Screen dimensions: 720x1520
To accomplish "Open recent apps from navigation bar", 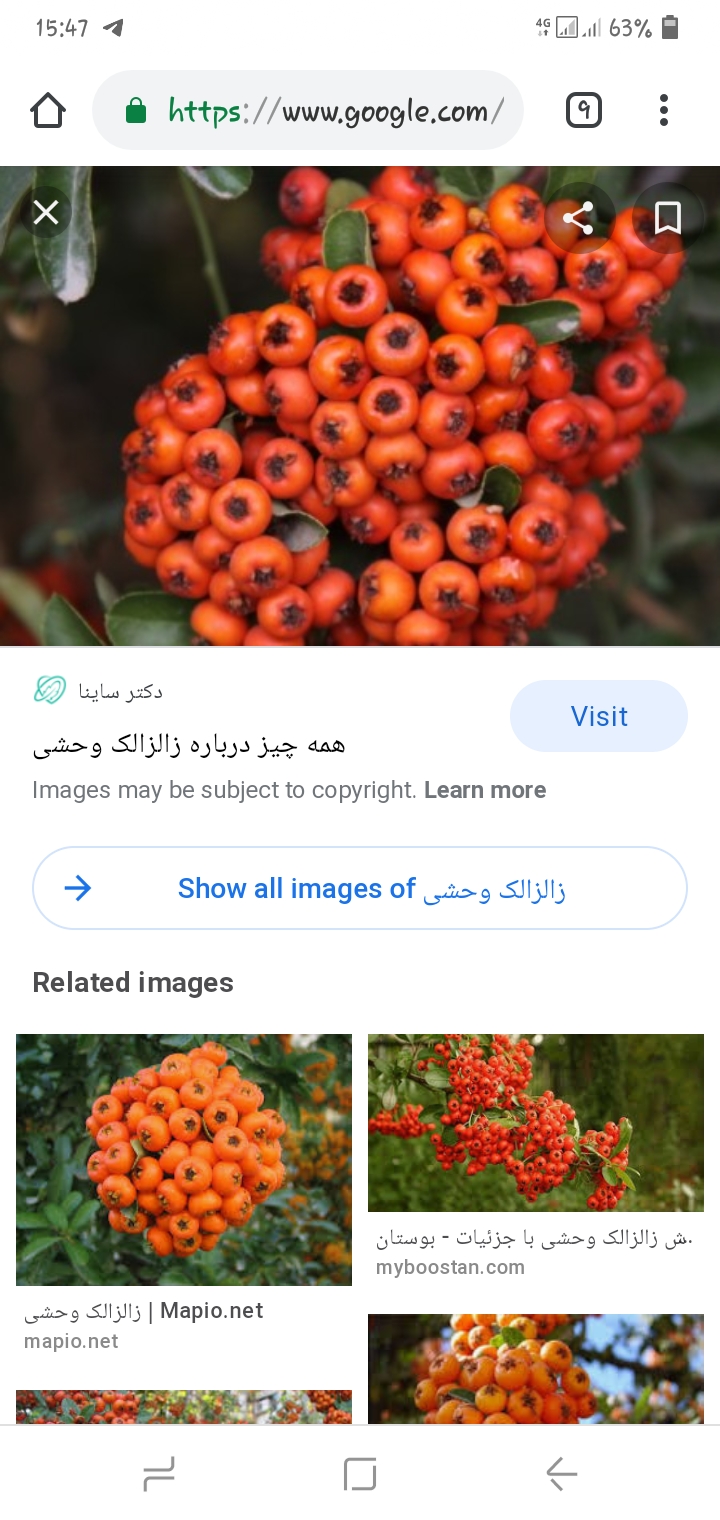I will coord(159,1473).
